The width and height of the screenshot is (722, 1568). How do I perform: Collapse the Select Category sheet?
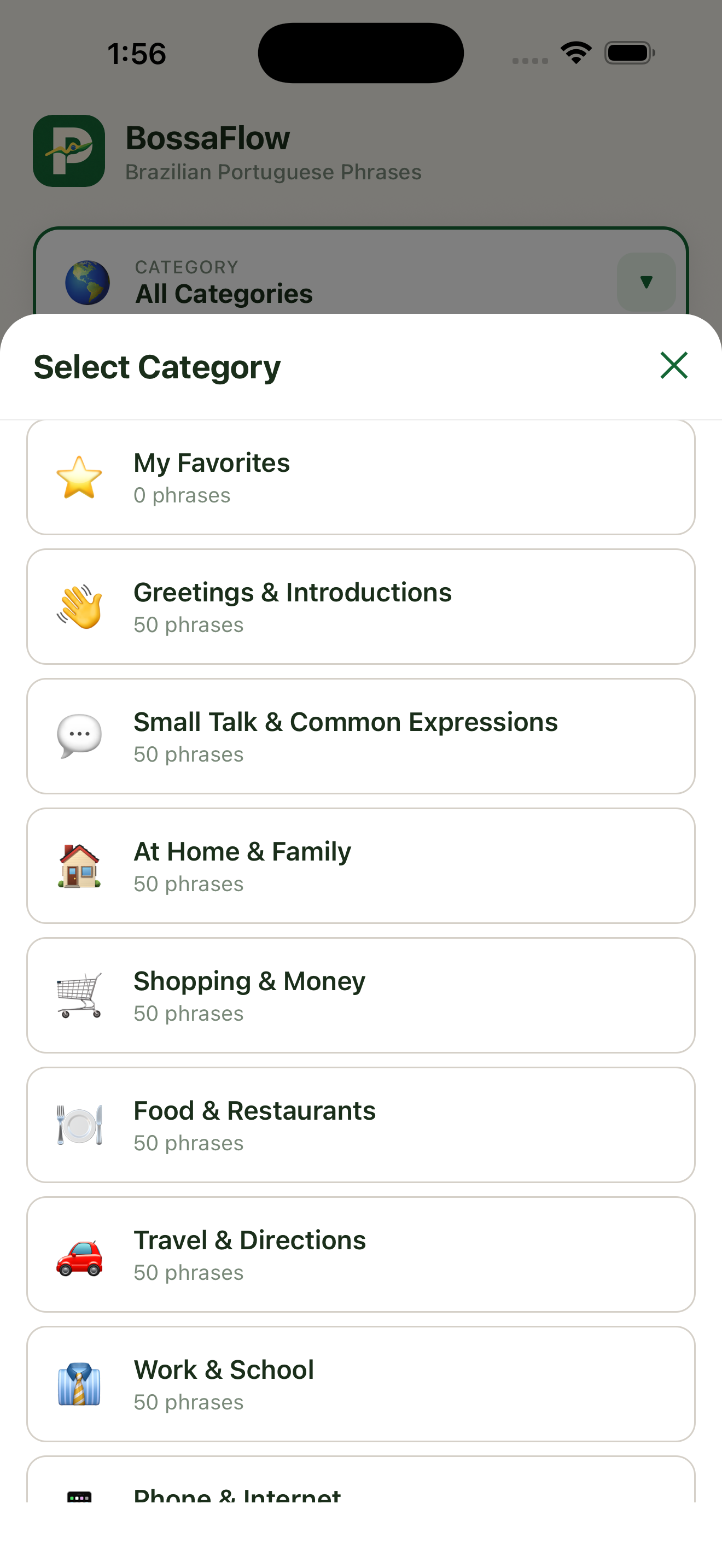coord(673,366)
